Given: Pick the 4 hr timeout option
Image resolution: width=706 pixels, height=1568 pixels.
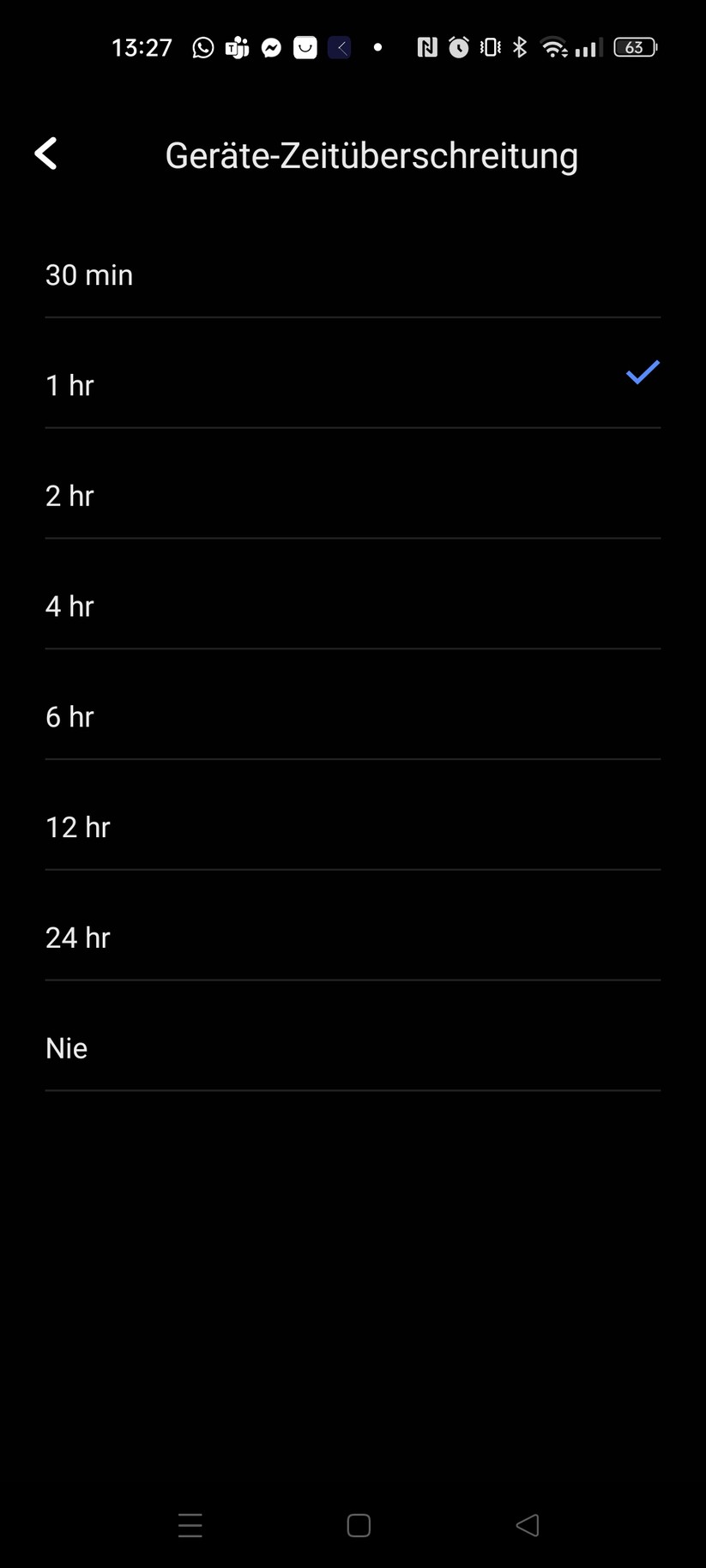Looking at the screenshot, I should pyautogui.click(x=70, y=607).
